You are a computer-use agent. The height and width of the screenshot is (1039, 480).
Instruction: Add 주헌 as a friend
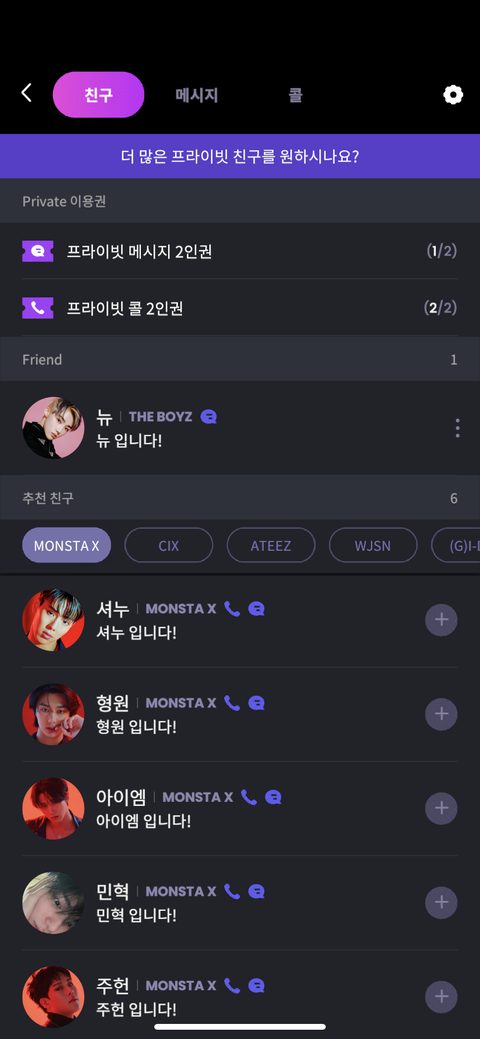click(x=441, y=997)
